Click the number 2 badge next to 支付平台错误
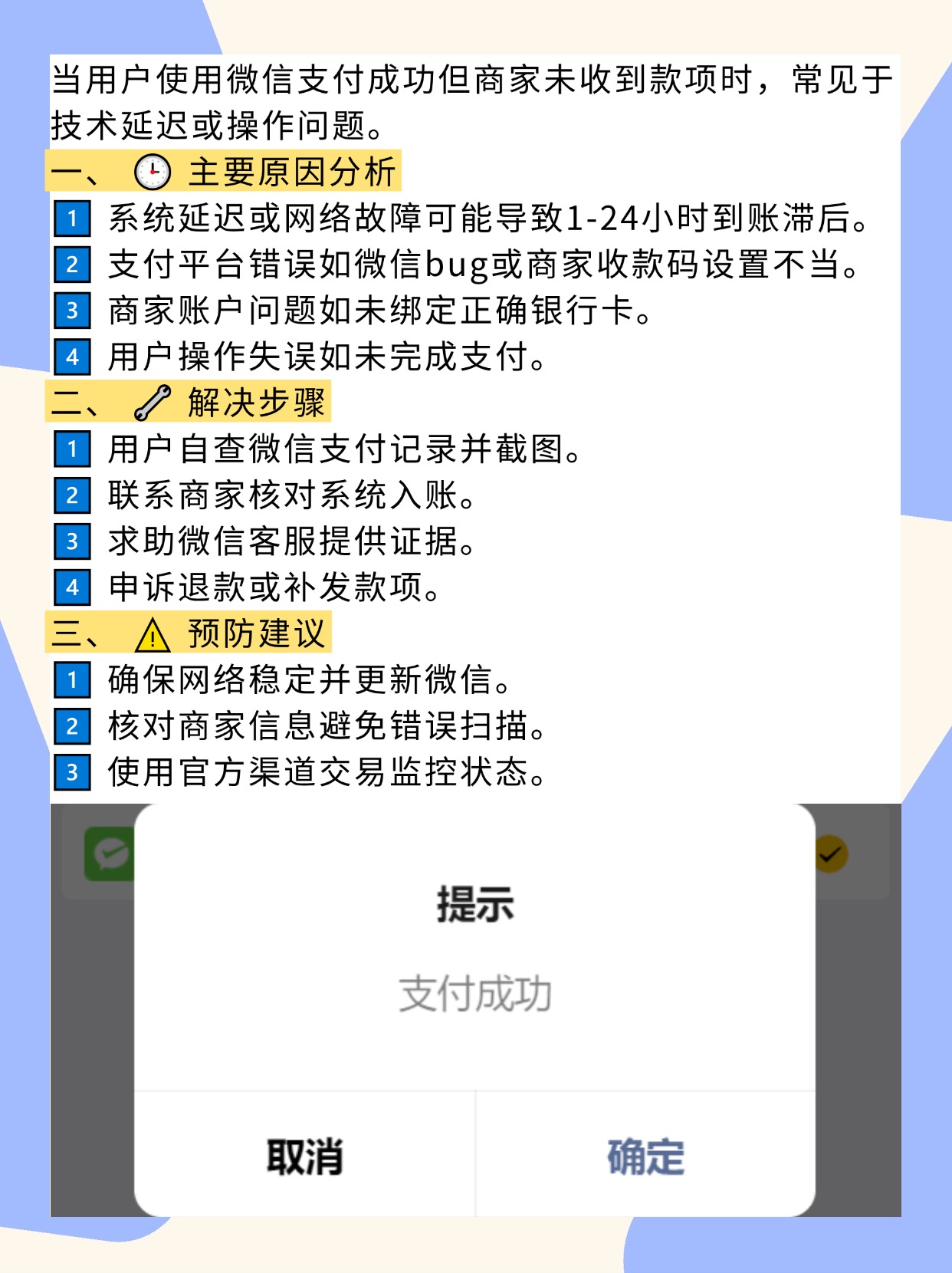This screenshot has height=1273, width=952. pyautogui.click(x=73, y=264)
